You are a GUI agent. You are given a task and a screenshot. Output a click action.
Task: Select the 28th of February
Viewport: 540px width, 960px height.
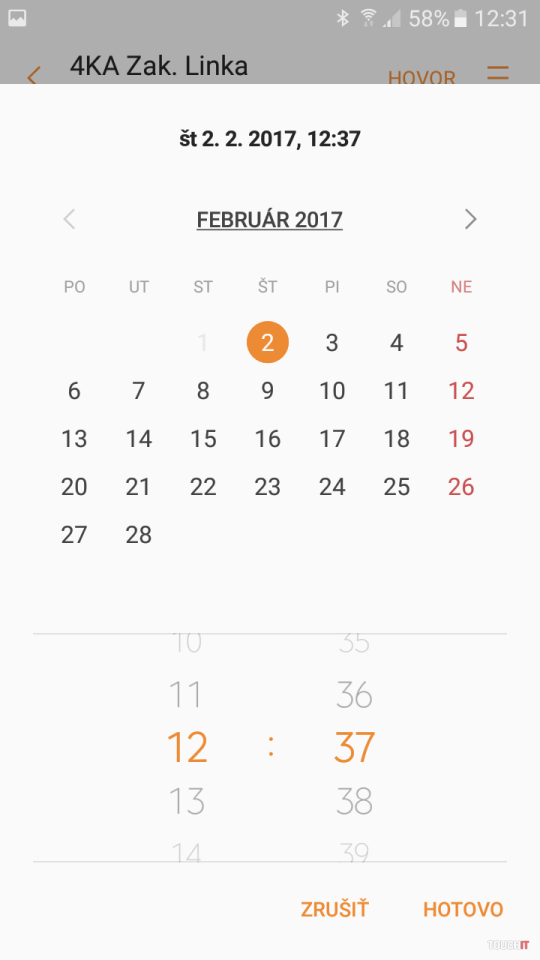pos(138,534)
